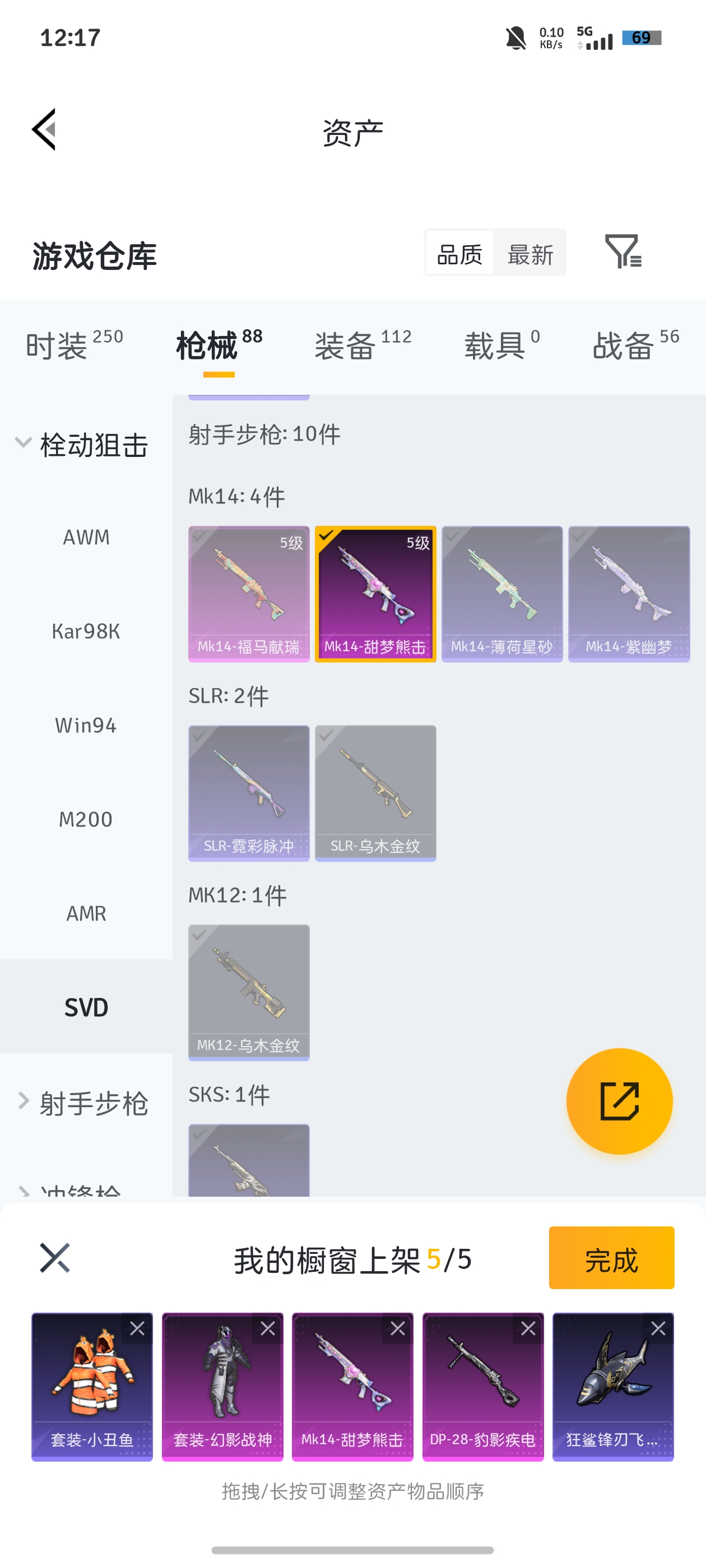Switch to the 时装 tab
This screenshot has height=1568, width=706.
74,345
